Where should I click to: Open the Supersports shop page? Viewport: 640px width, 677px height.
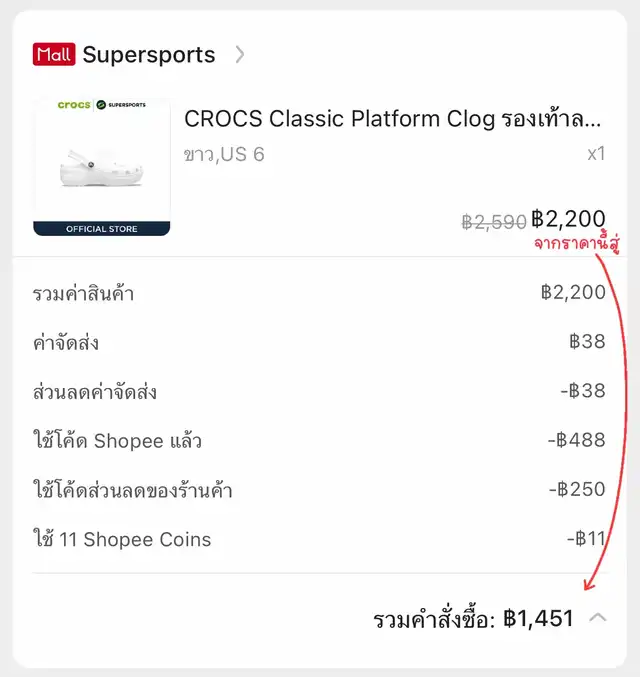(148, 55)
